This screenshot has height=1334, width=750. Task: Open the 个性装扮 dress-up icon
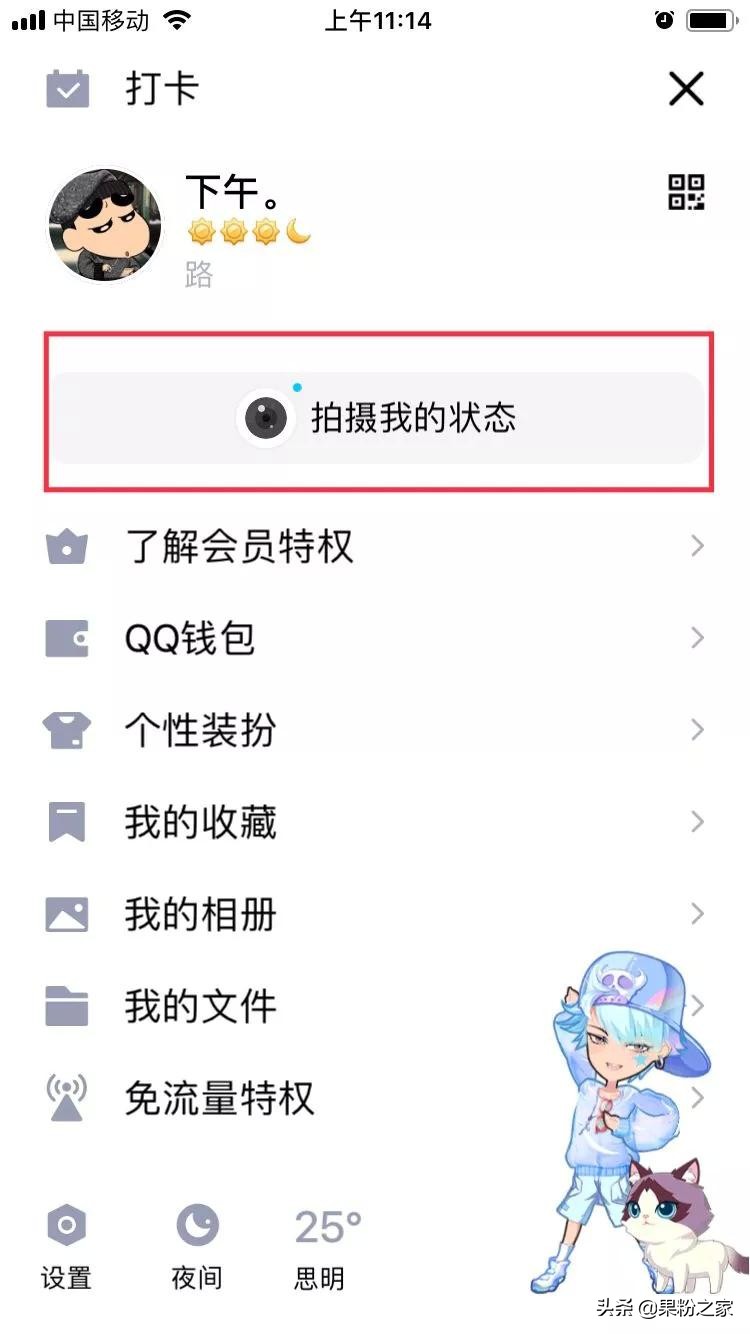pos(66,729)
